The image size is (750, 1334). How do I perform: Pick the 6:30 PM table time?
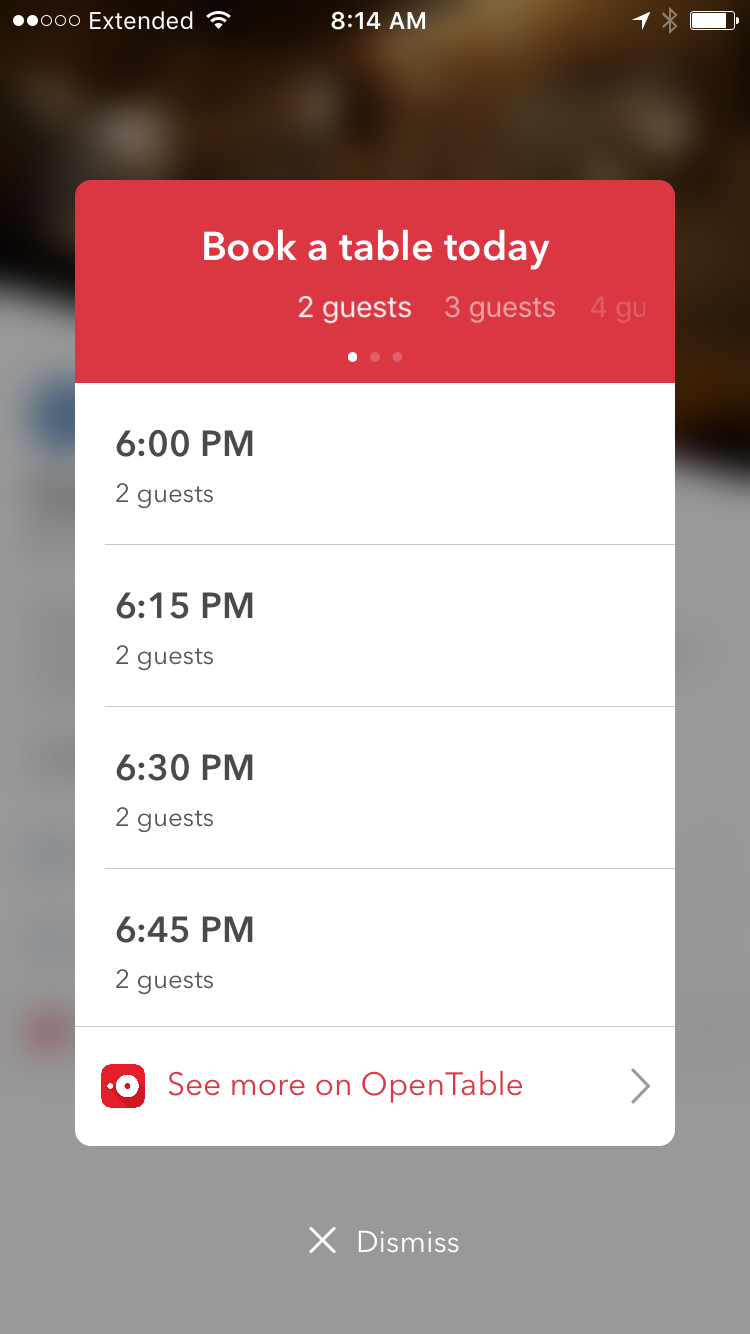pos(375,788)
